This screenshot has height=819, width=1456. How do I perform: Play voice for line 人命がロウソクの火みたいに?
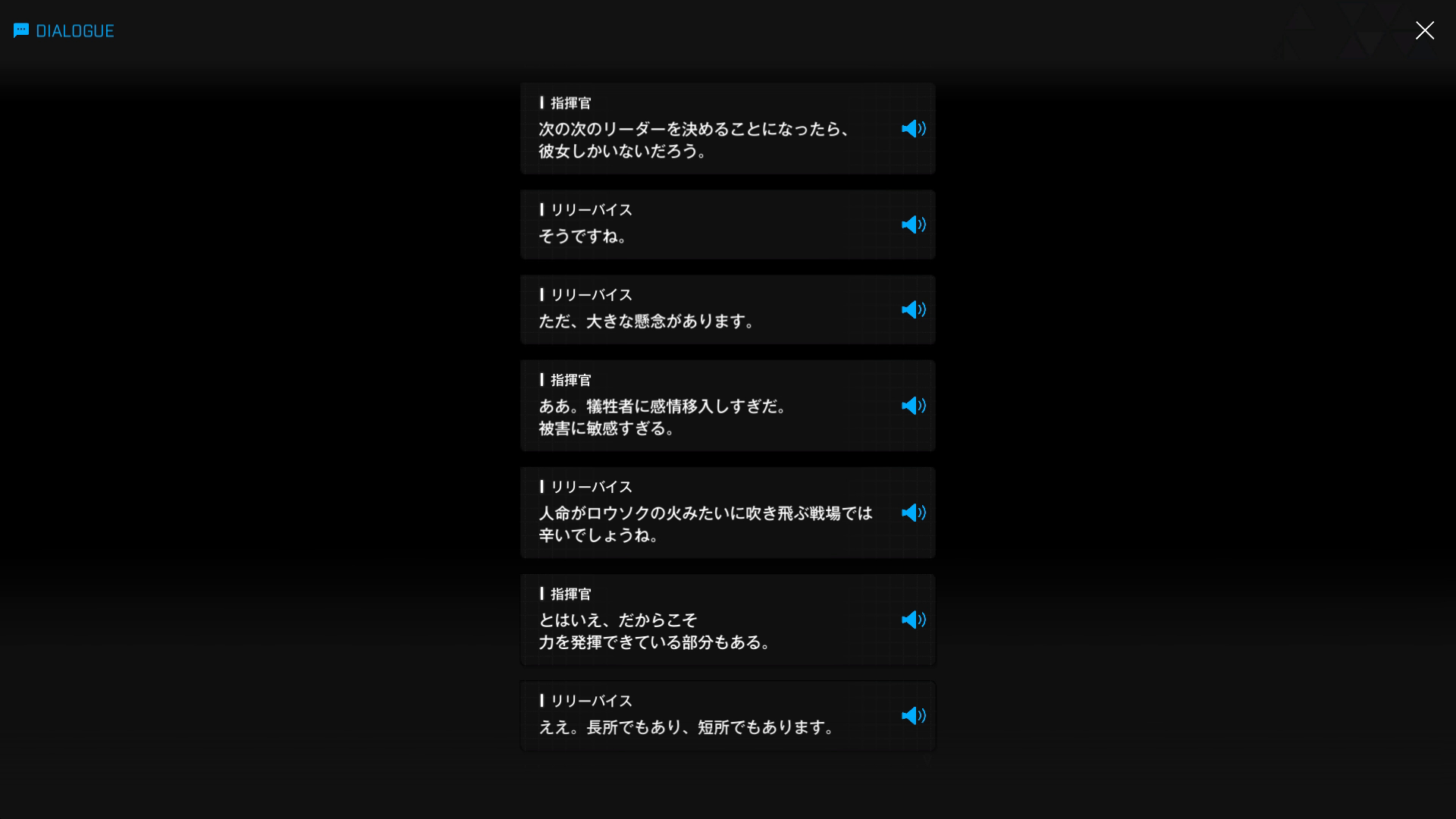pyautogui.click(x=913, y=513)
